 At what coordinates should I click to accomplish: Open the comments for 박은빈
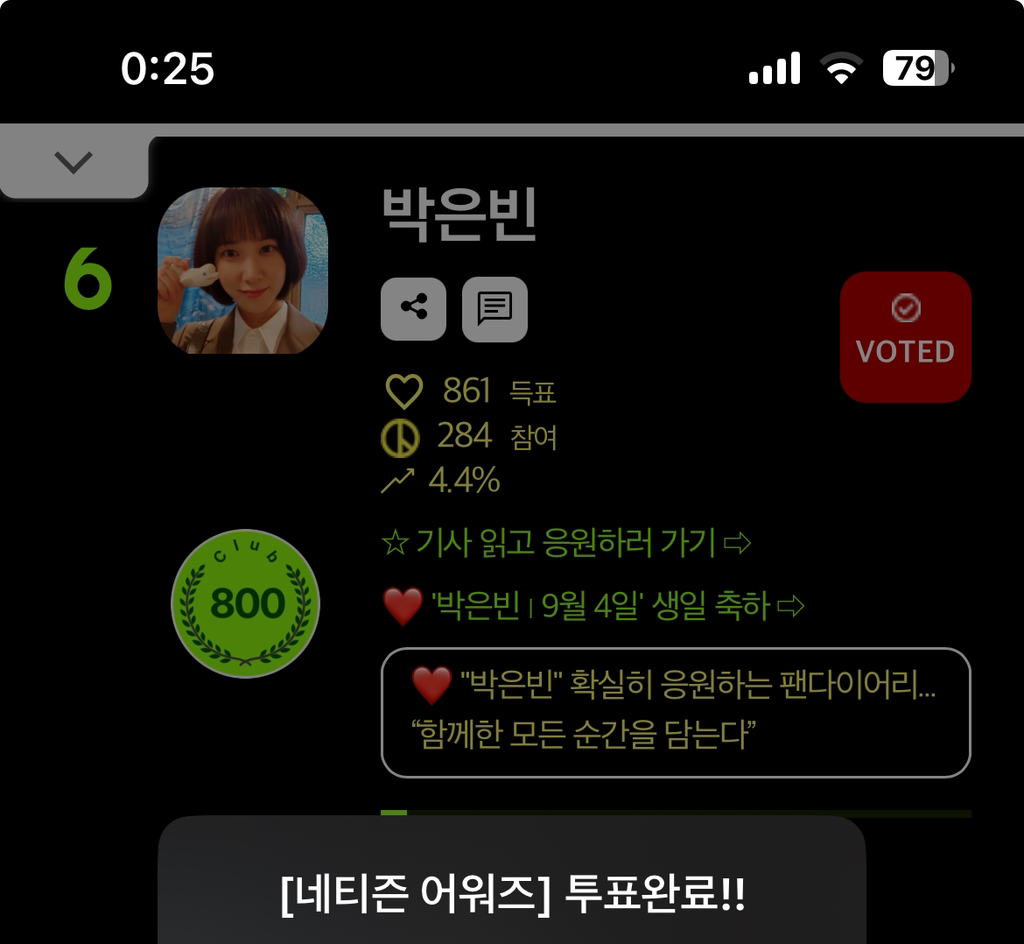(494, 309)
